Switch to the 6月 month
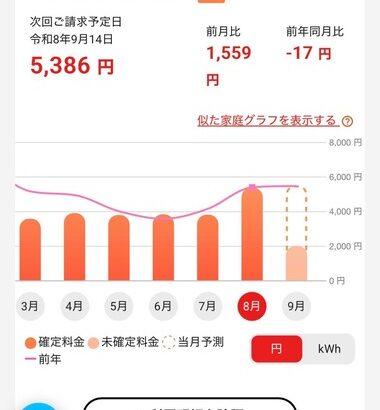 (163, 306)
